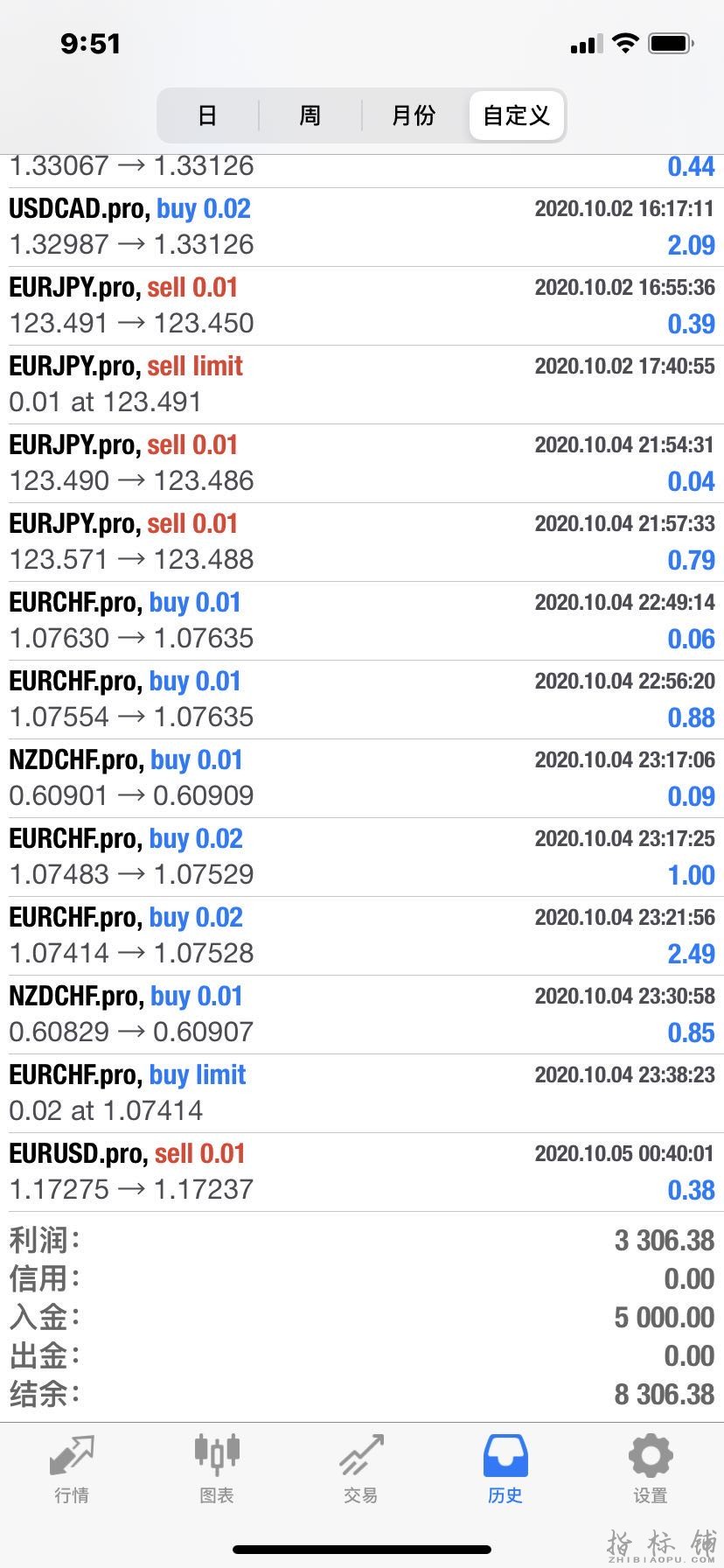The width and height of the screenshot is (724, 1568).
Task: Open the EURJPY.pro sell limit order row
Action: click(362, 385)
